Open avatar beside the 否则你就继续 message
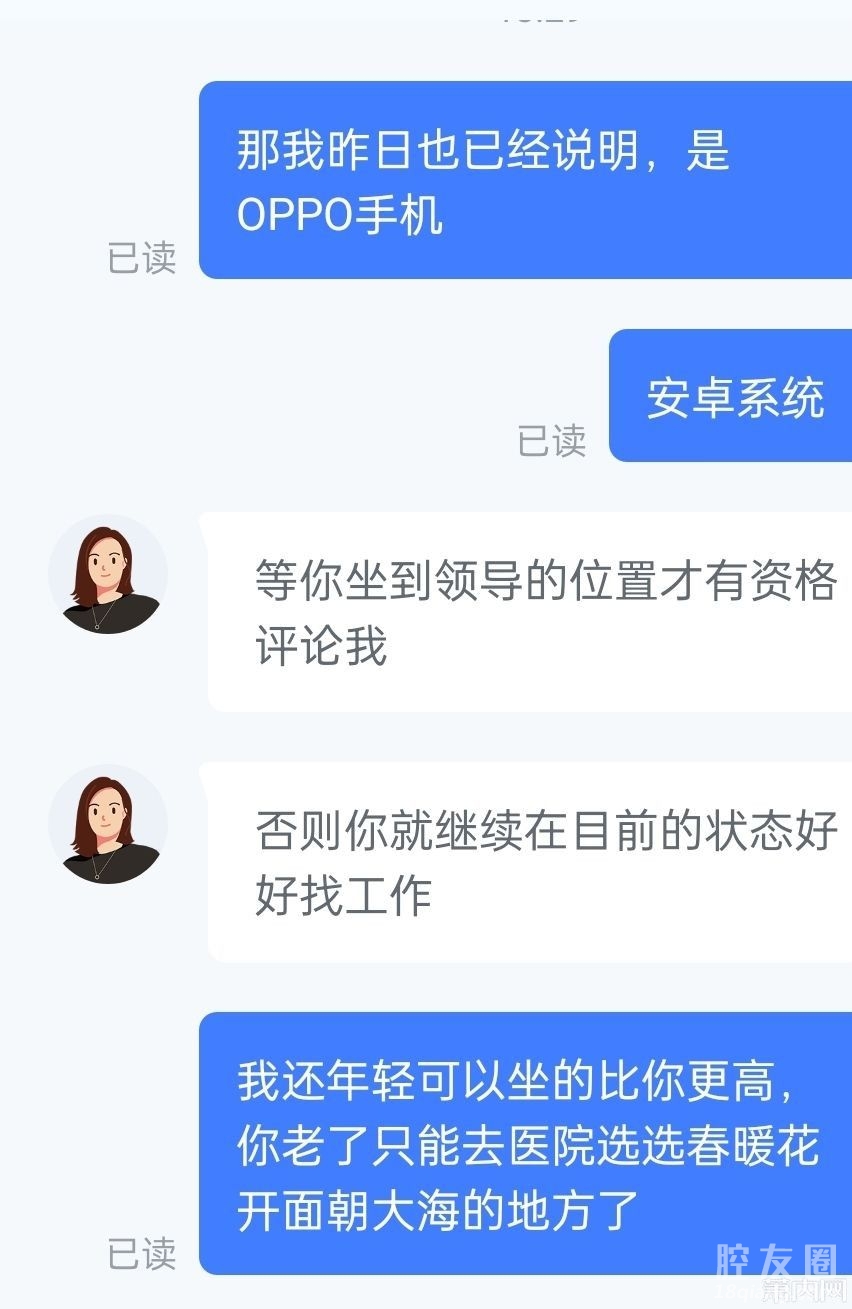The image size is (852, 1309). point(108,825)
